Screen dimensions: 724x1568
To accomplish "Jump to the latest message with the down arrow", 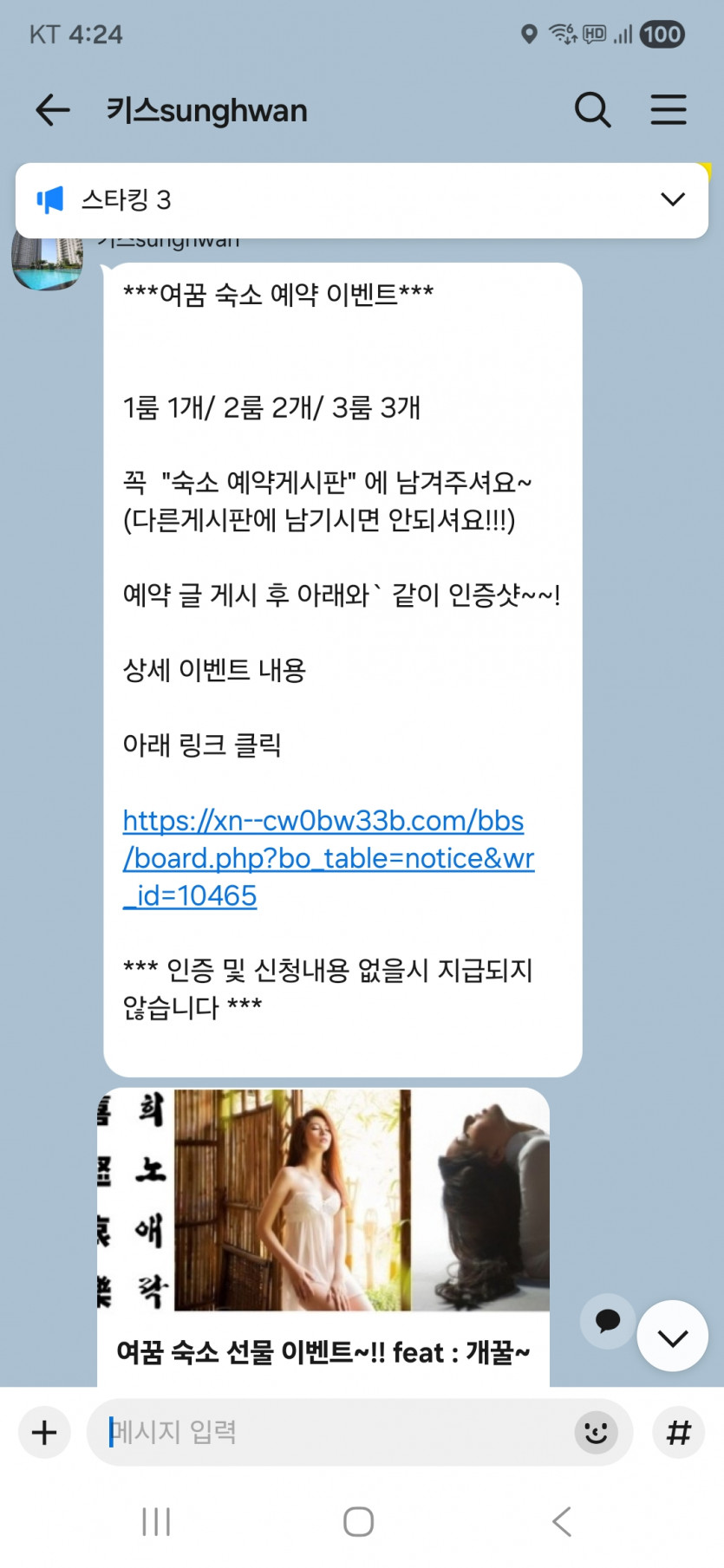I will 672,1337.
